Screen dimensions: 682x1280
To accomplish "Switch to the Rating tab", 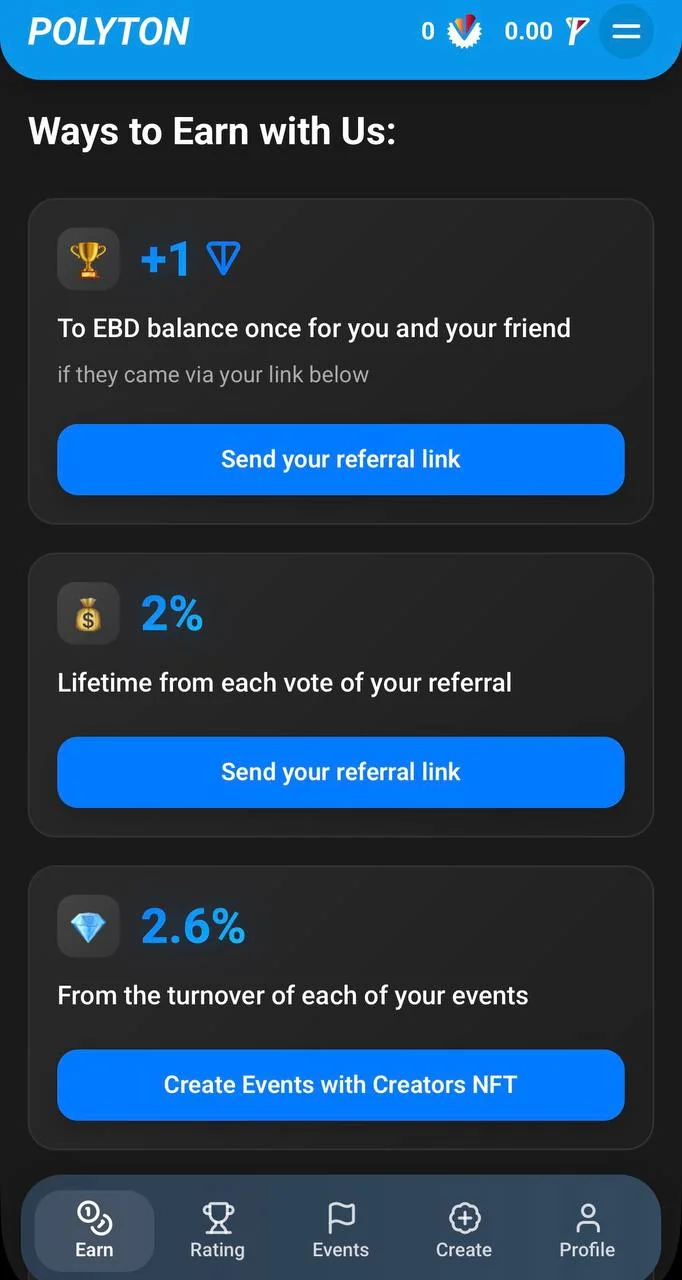I will (217, 1231).
